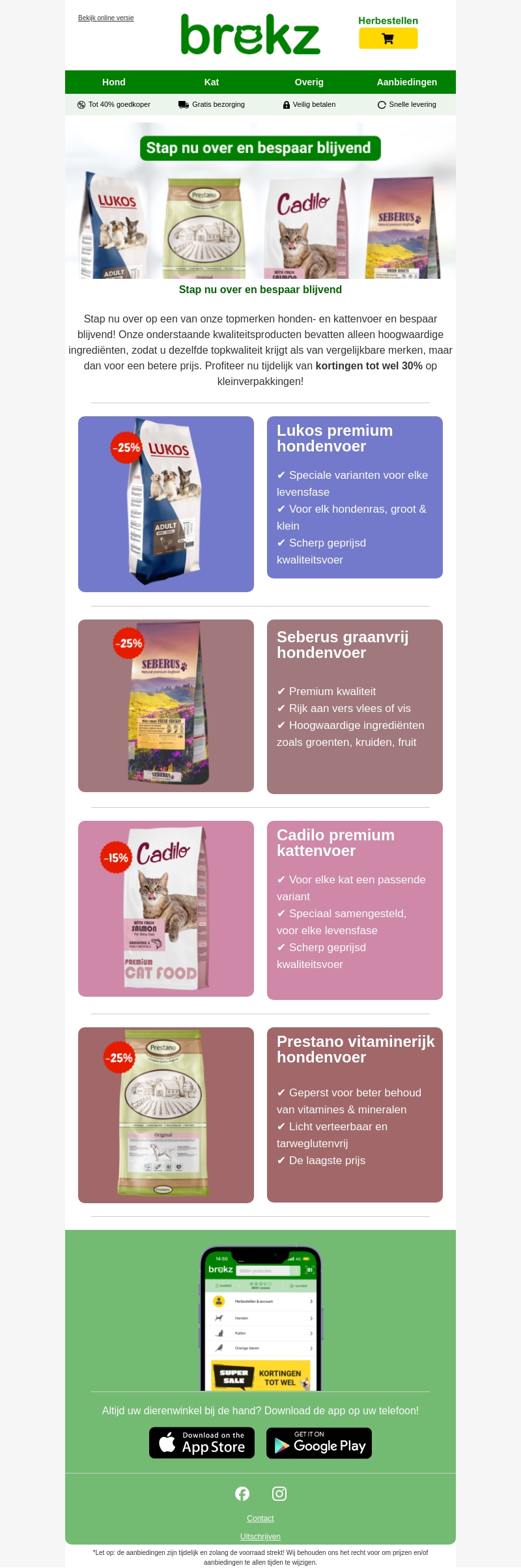Open the 'Bekijk online versie' link

click(x=106, y=18)
